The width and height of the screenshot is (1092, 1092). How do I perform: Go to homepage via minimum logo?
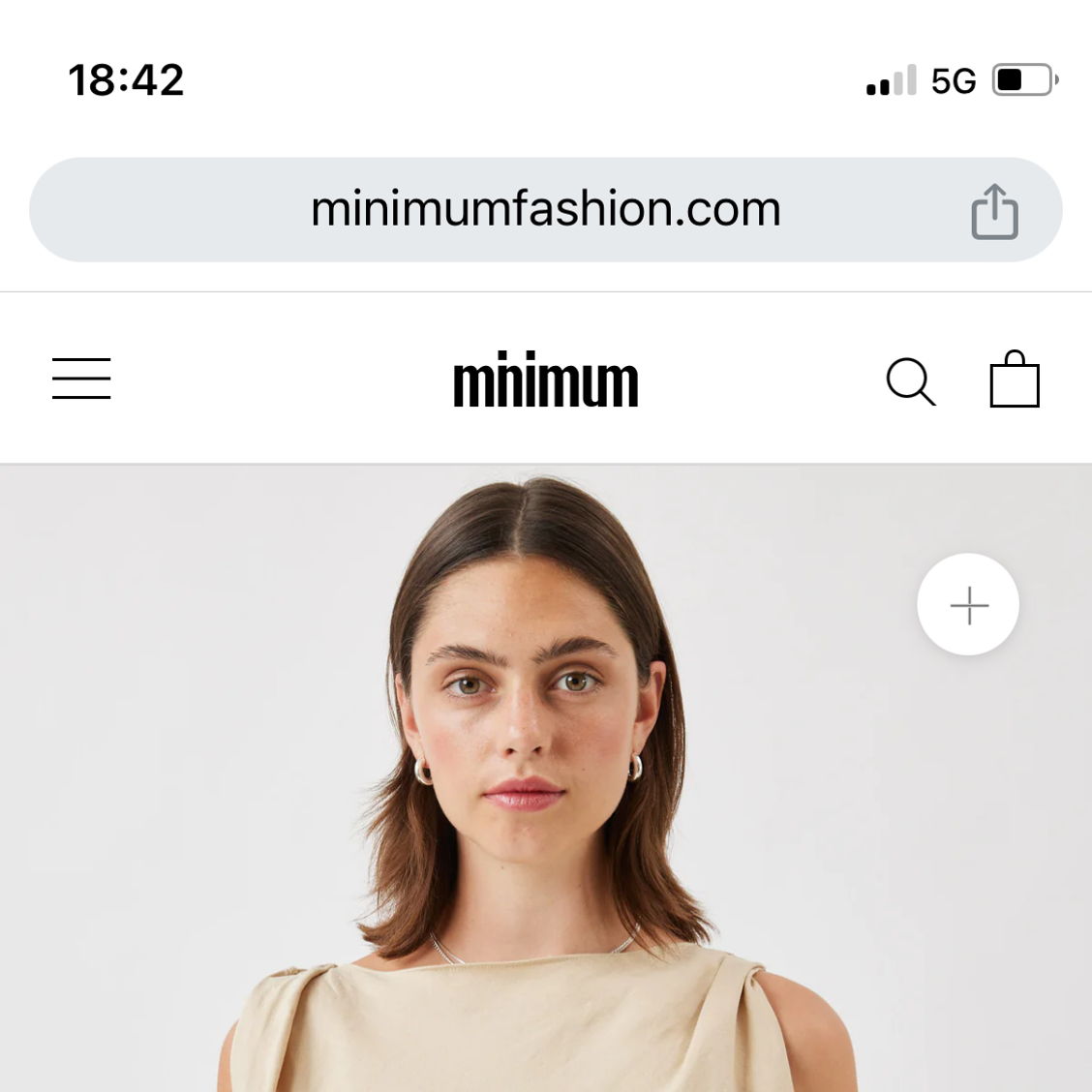(x=545, y=380)
